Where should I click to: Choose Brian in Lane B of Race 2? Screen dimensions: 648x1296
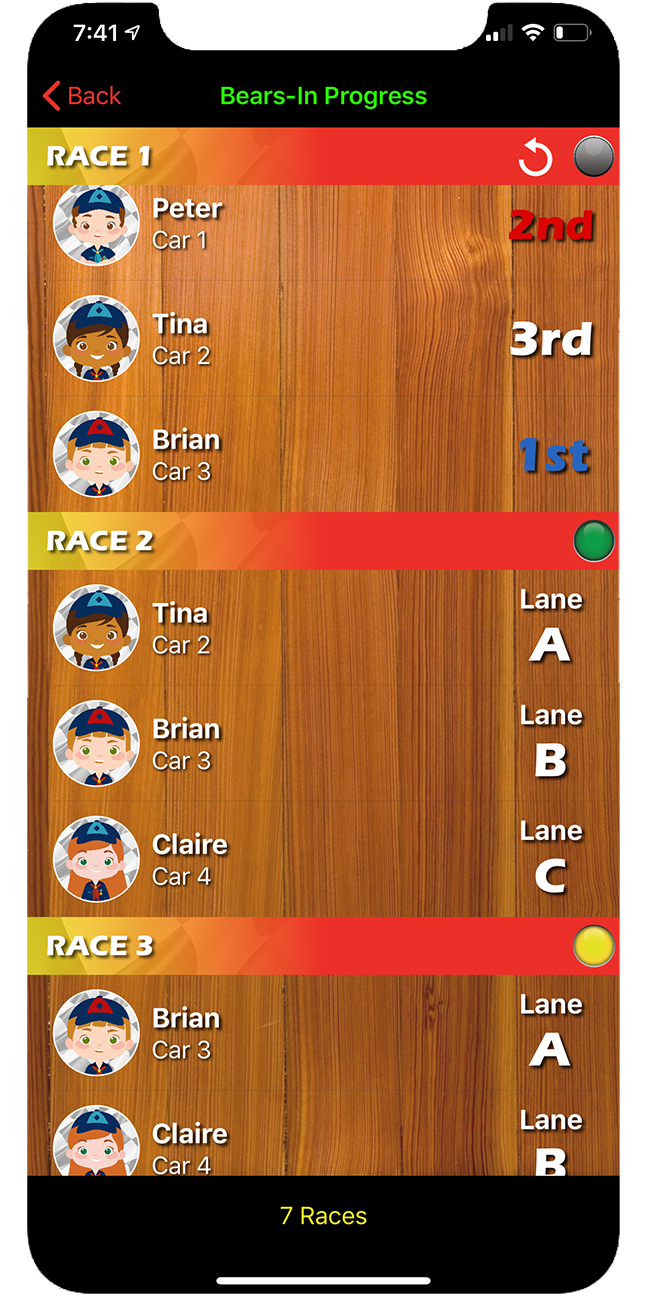pos(323,744)
